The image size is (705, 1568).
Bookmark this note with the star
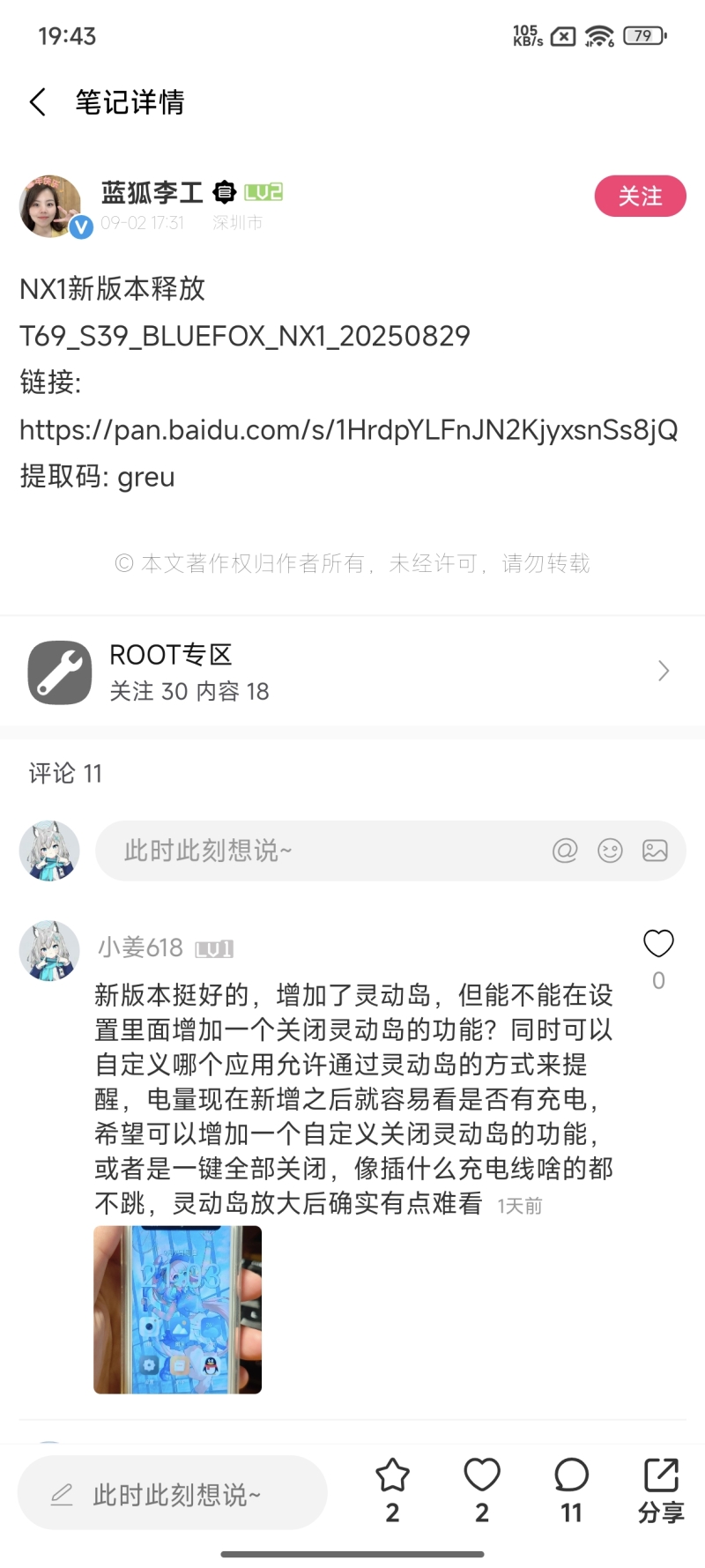(392, 1477)
